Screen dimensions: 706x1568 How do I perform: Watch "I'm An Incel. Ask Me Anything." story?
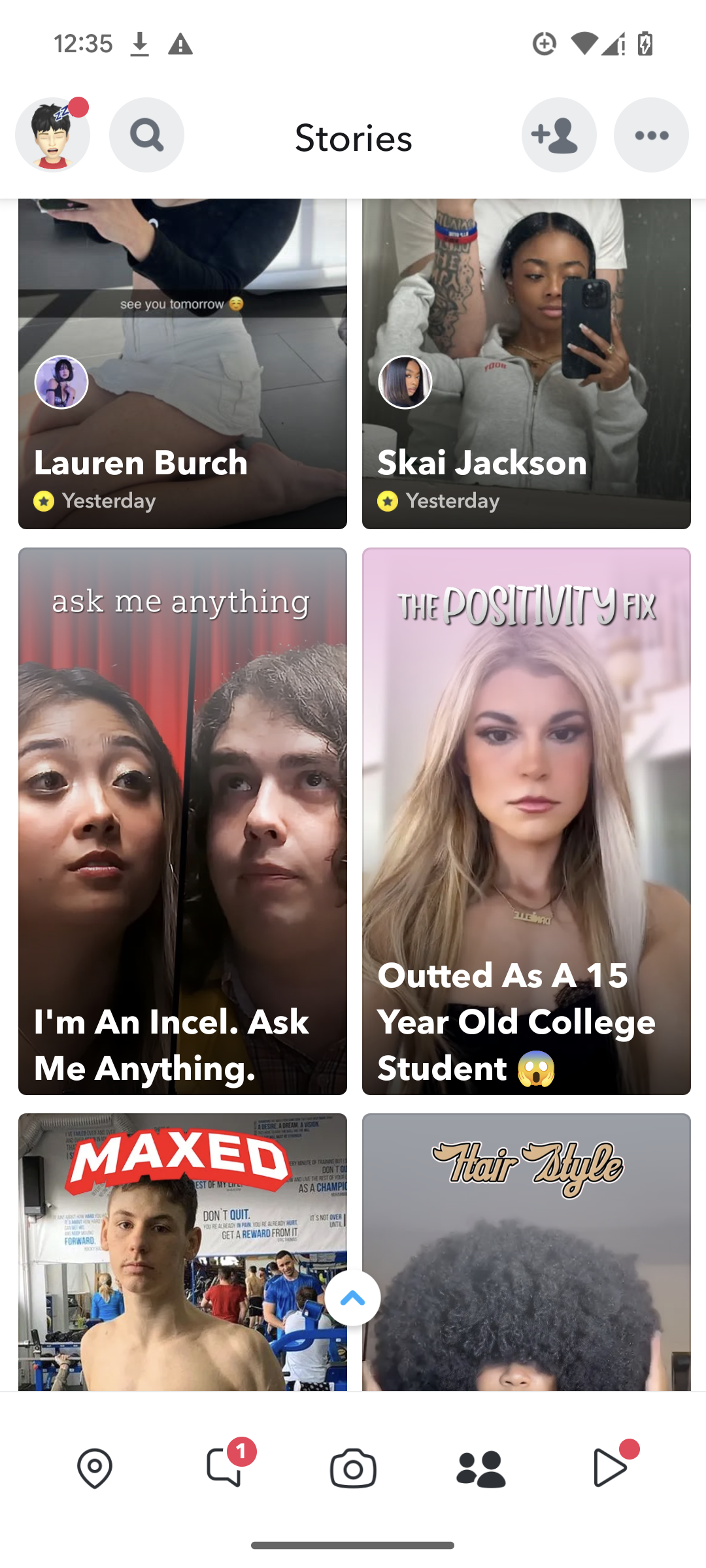click(x=182, y=821)
